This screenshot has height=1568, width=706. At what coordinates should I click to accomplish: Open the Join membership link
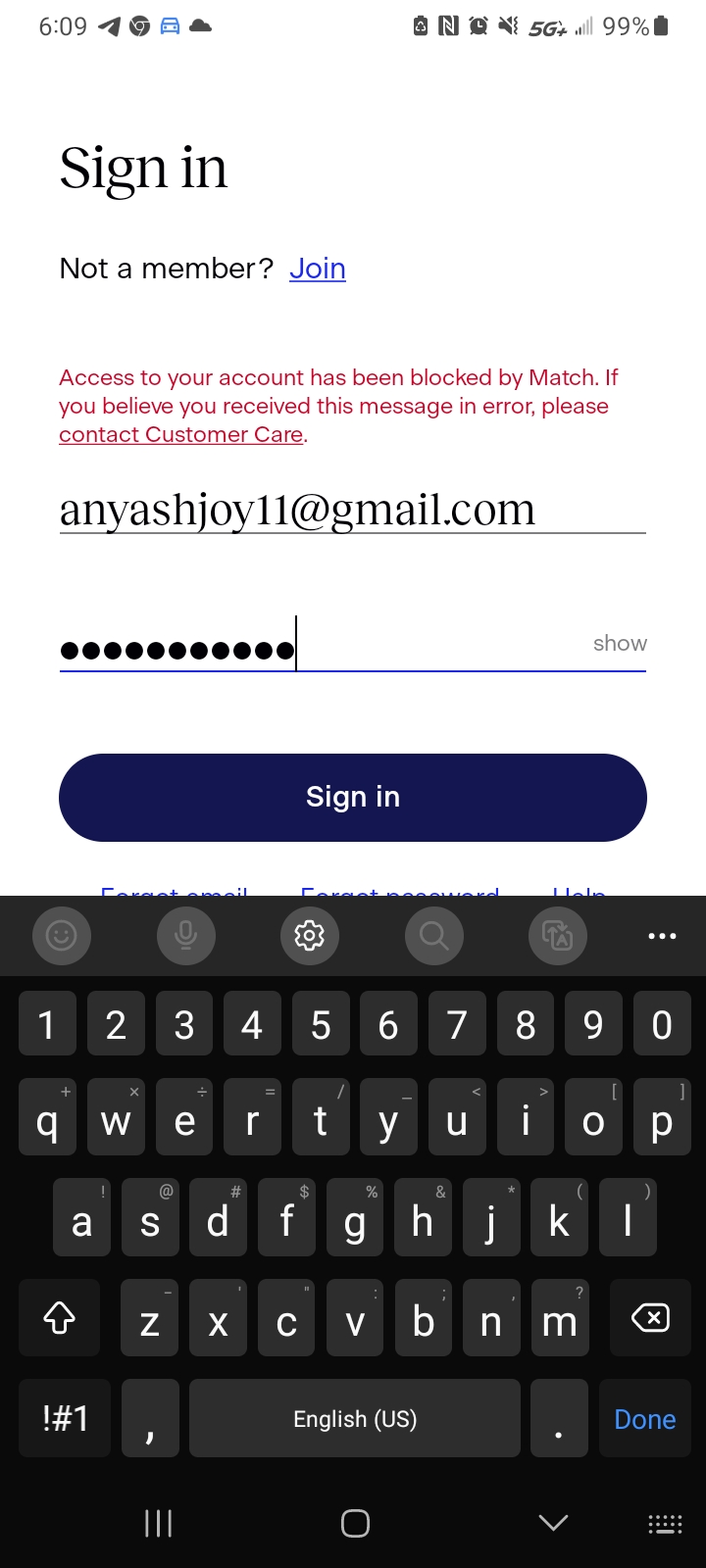pos(317,269)
